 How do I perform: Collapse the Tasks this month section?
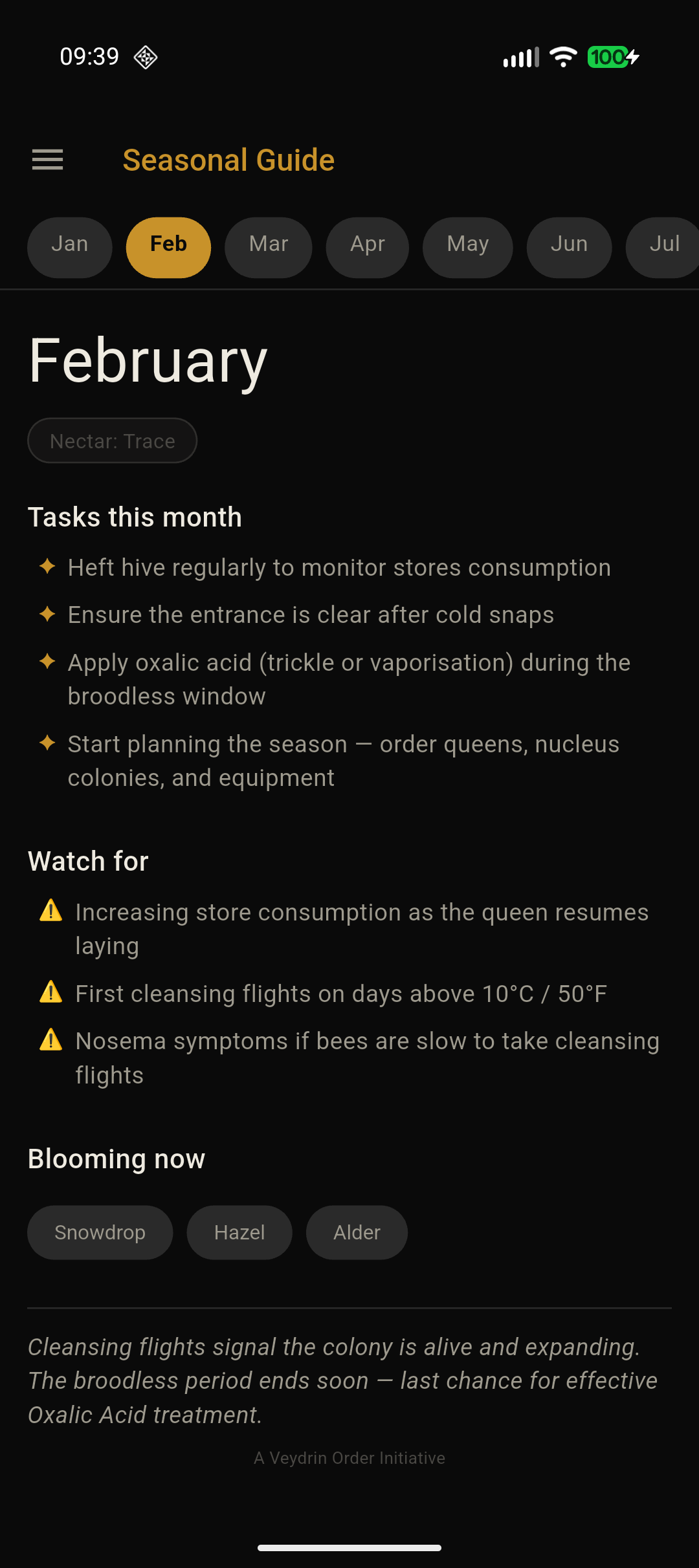pyautogui.click(x=135, y=517)
